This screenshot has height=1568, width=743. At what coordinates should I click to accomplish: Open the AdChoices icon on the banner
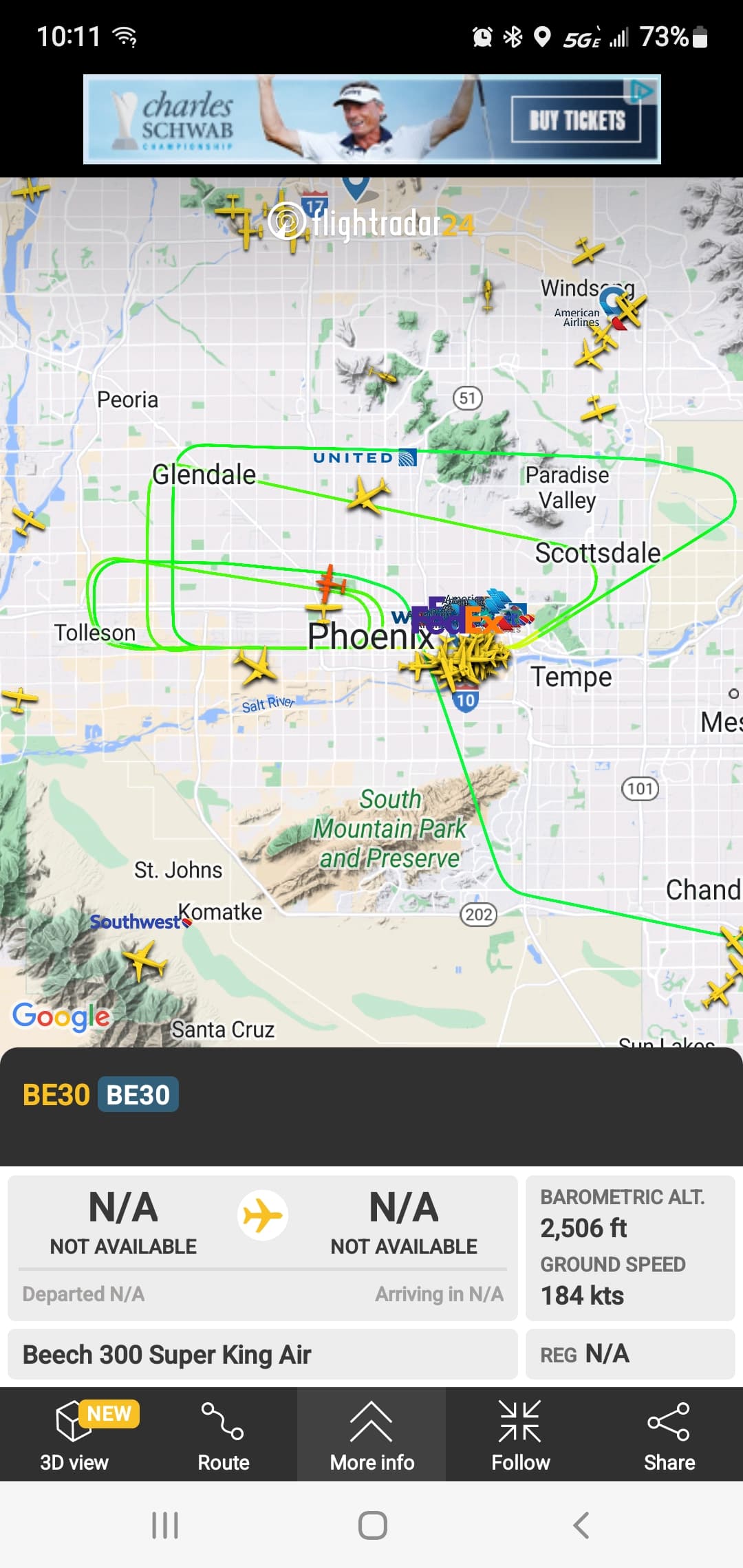(x=643, y=90)
